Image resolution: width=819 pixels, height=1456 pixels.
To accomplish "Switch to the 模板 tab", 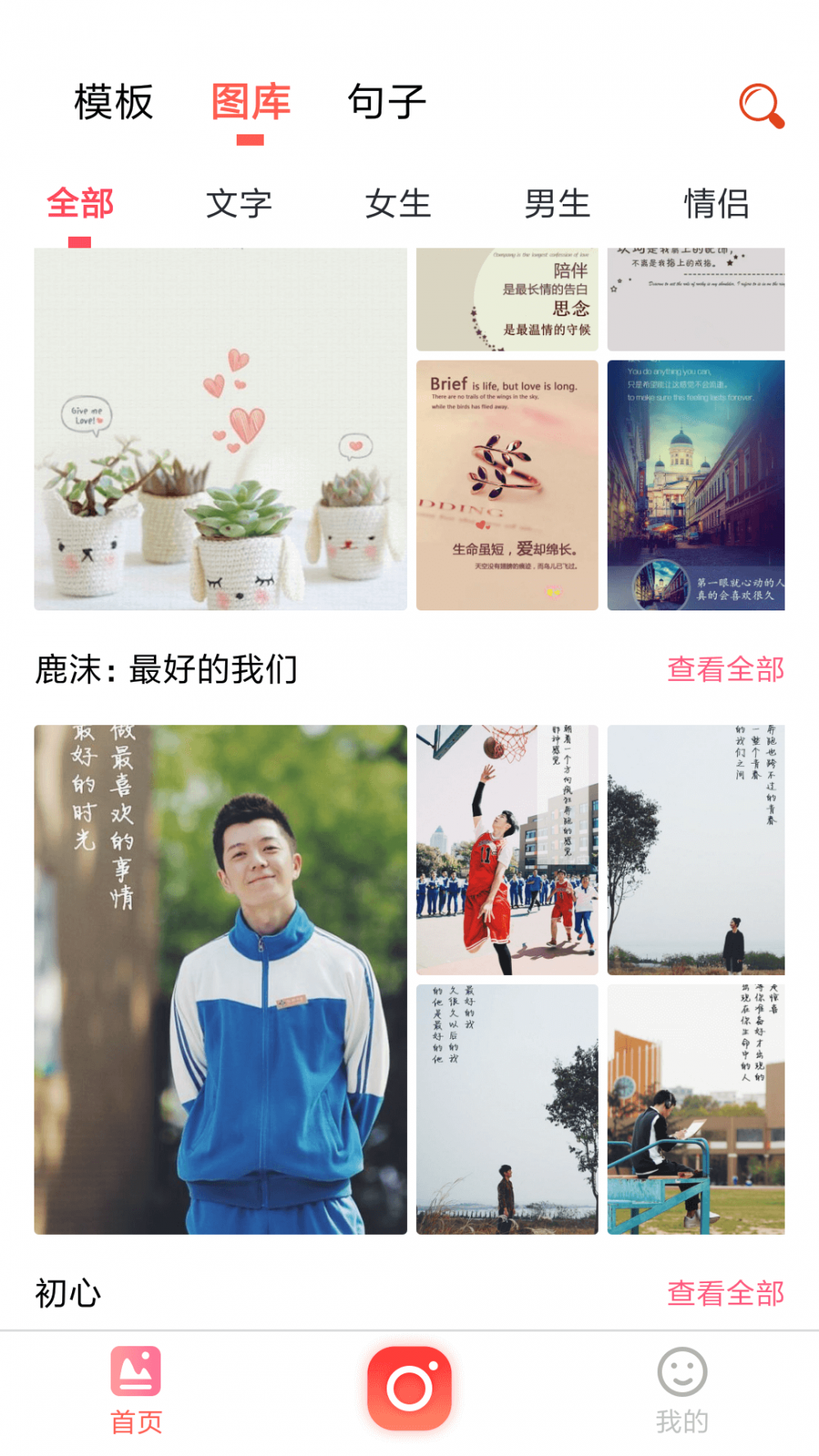I will [x=114, y=102].
